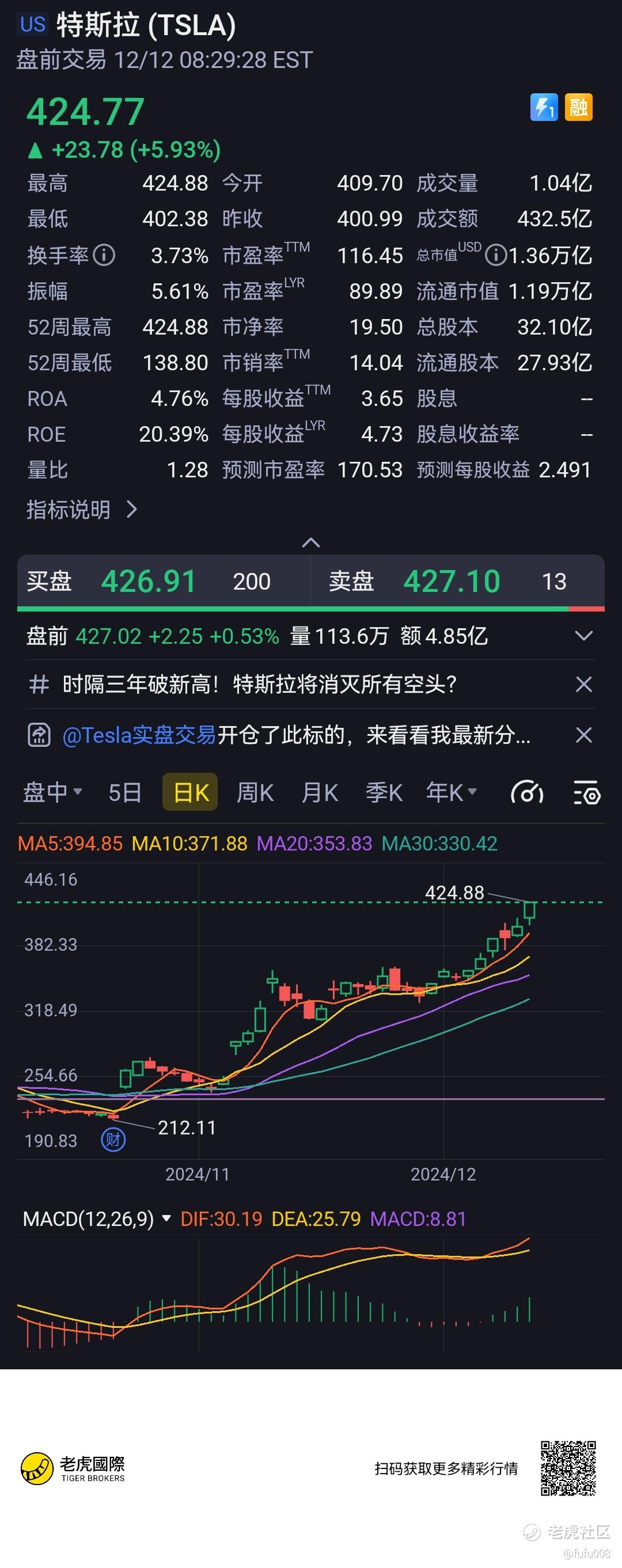Select the 日K chart tab
Viewport: 622px width, 1568px height.
coord(191,792)
